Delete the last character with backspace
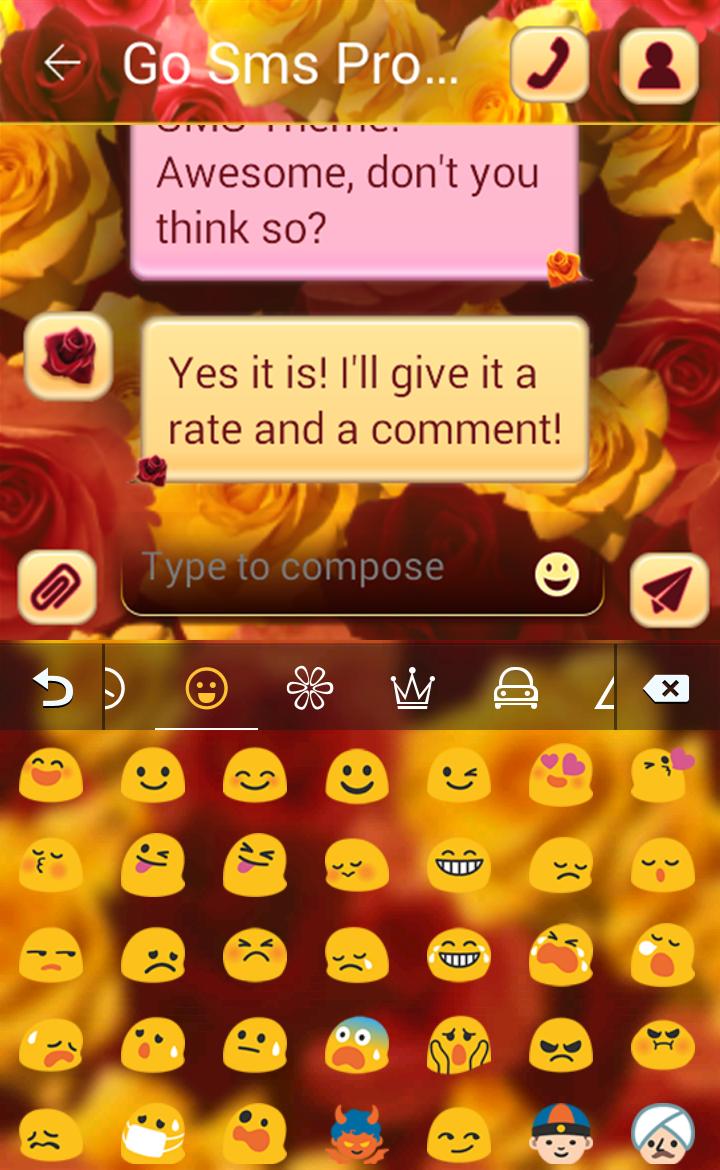This screenshot has height=1170, width=720. (x=667, y=688)
